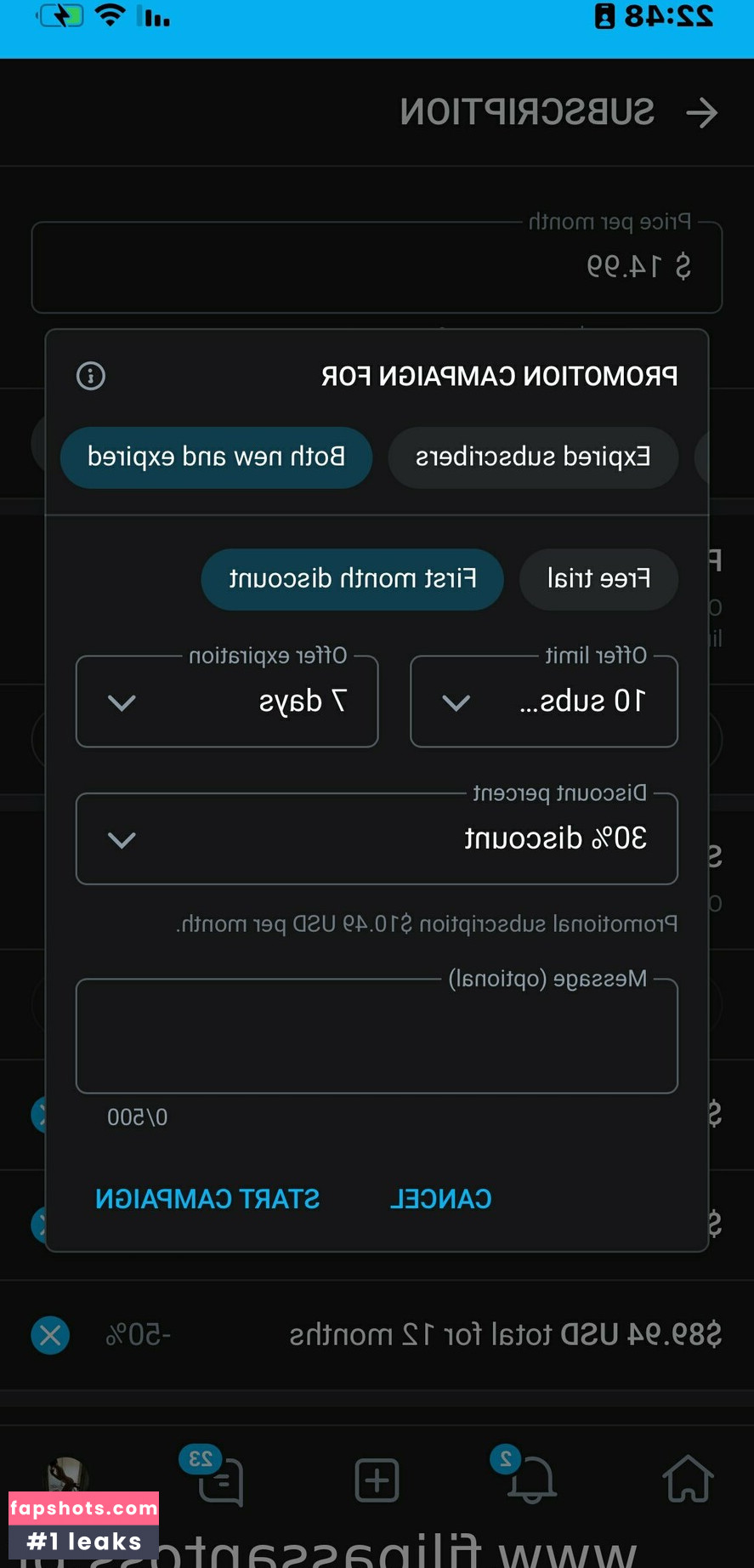Select First month discount

tap(352, 579)
